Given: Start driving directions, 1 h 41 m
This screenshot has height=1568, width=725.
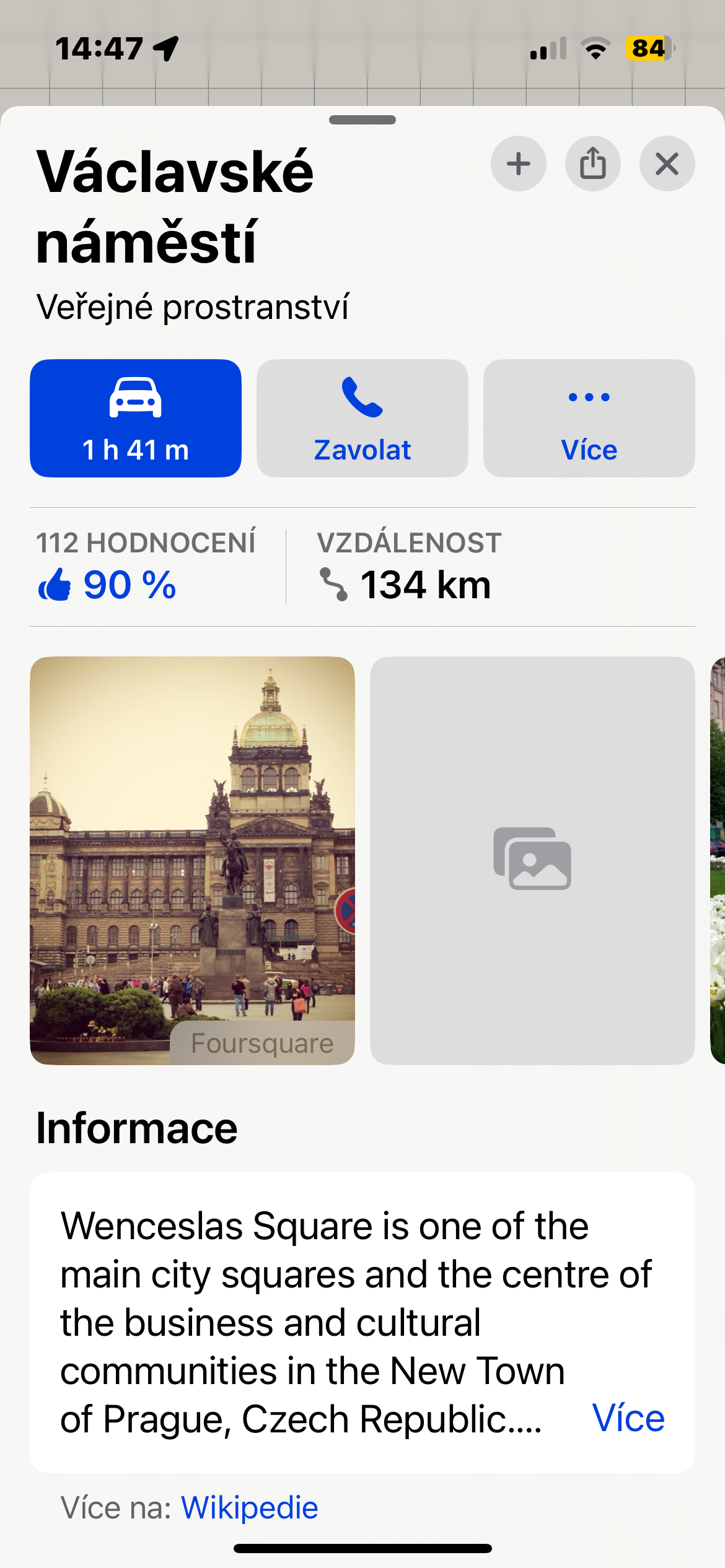Looking at the screenshot, I should click(x=136, y=418).
